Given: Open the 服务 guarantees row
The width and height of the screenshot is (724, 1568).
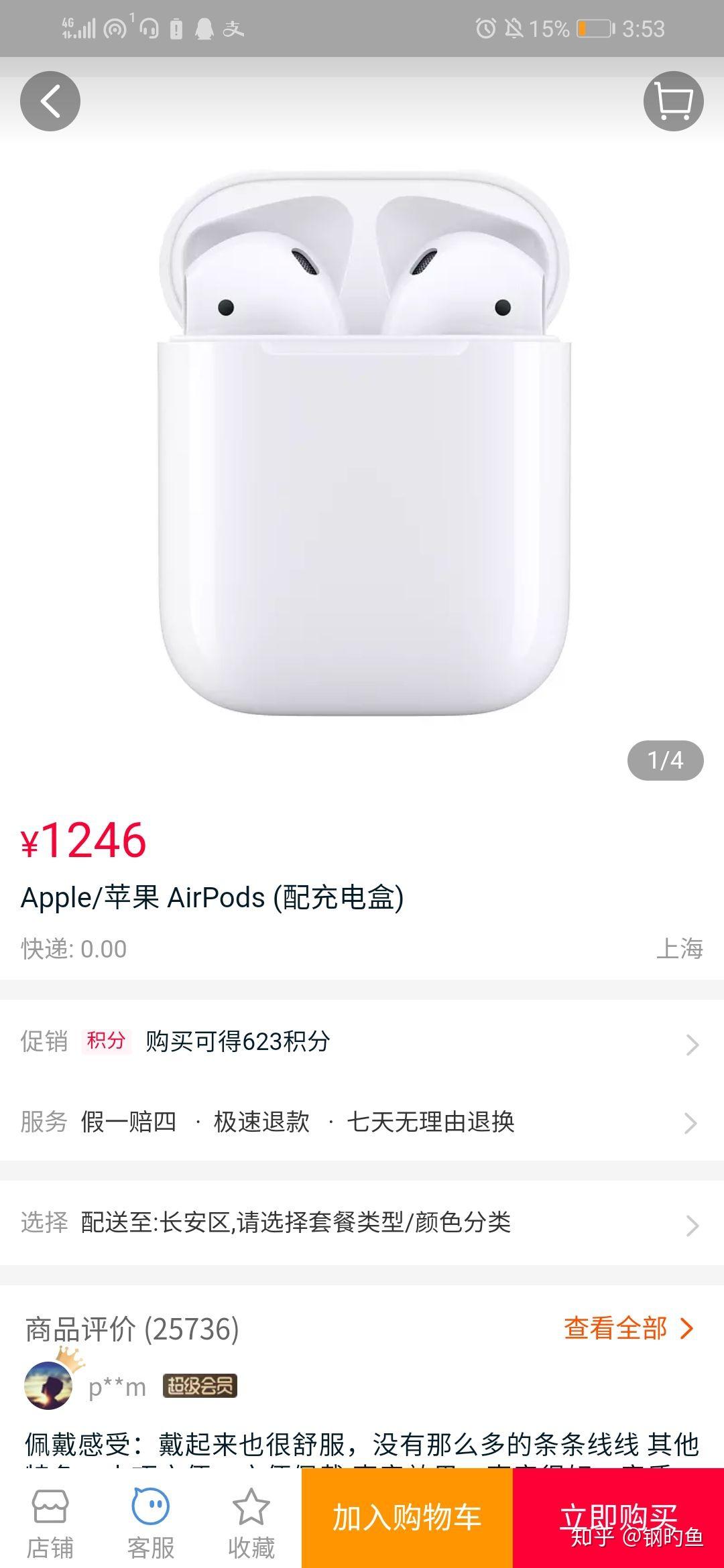Looking at the screenshot, I should pyautogui.click(x=362, y=1122).
